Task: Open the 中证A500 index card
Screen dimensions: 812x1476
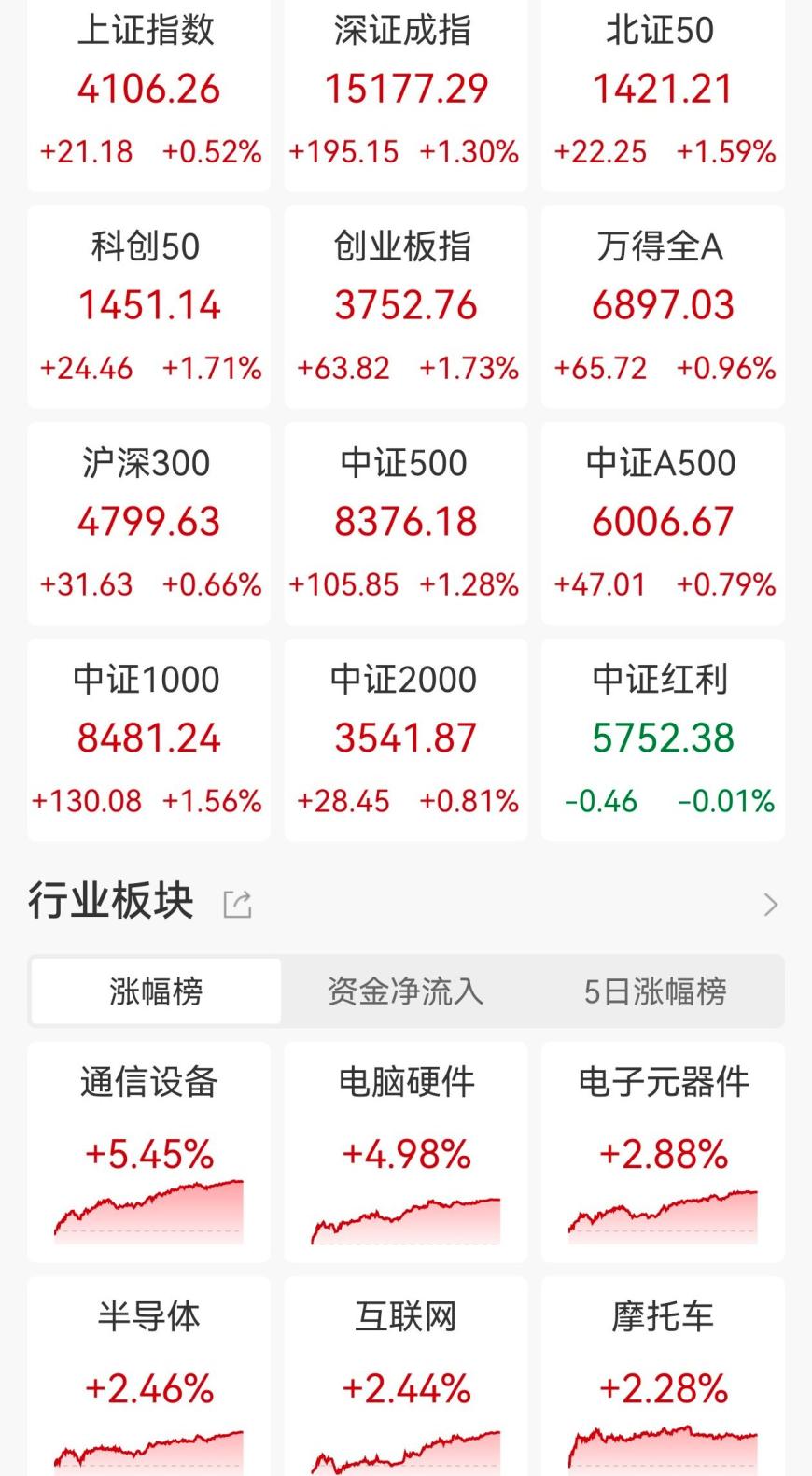Action: [662, 523]
